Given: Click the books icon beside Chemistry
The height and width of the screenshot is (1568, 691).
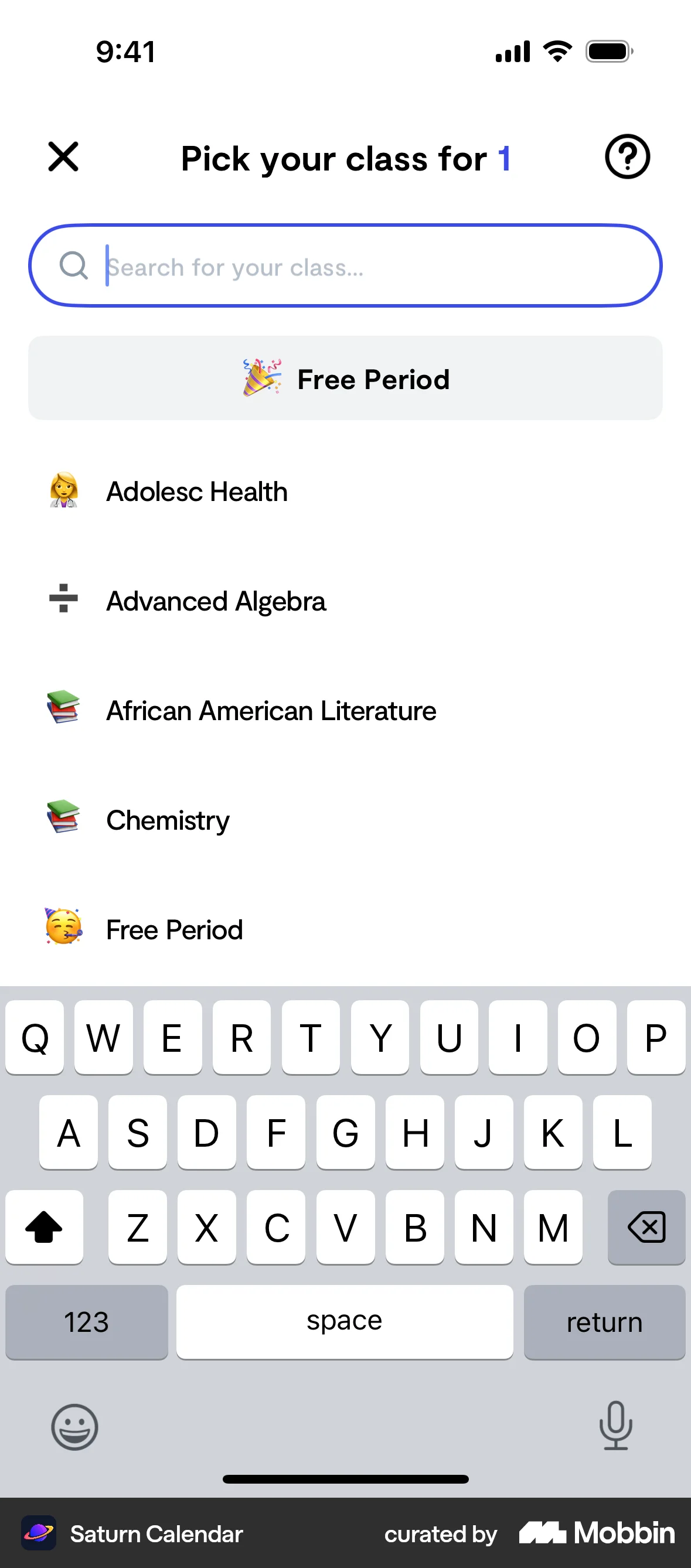Looking at the screenshot, I should 62,819.
